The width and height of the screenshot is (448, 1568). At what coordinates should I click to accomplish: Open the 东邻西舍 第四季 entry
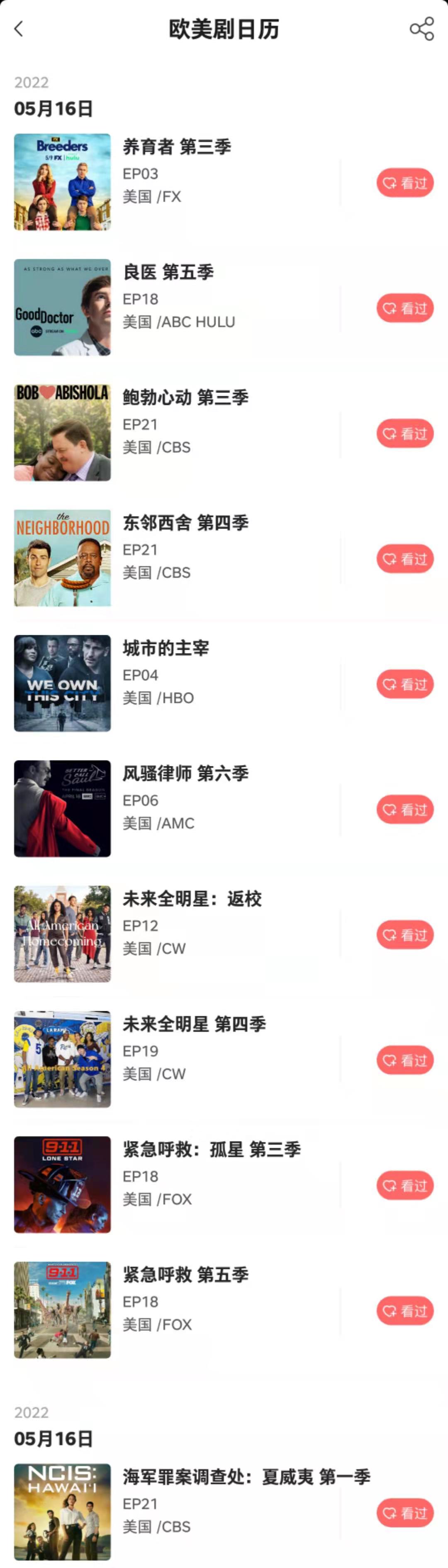(185, 523)
